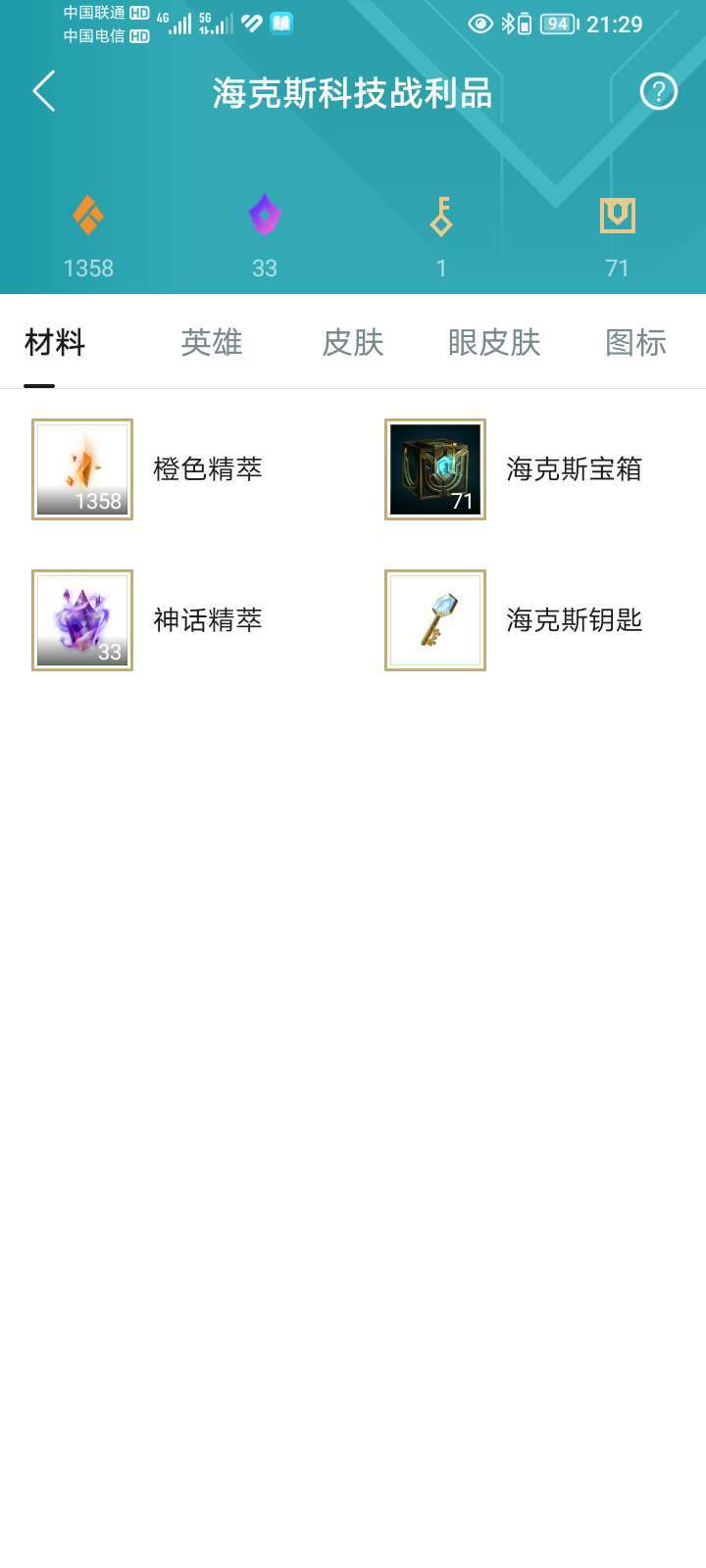Image resolution: width=706 pixels, height=1568 pixels.
Task: Switch to the 图标 tab
Action: [x=635, y=343]
